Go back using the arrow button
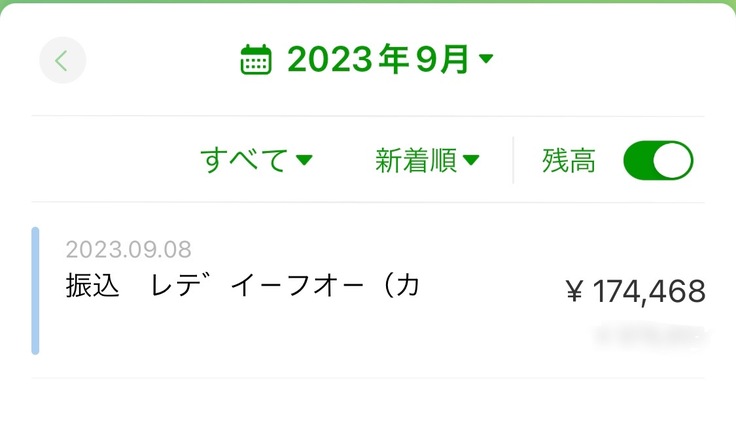This screenshot has height=432, width=736. click(x=62, y=60)
